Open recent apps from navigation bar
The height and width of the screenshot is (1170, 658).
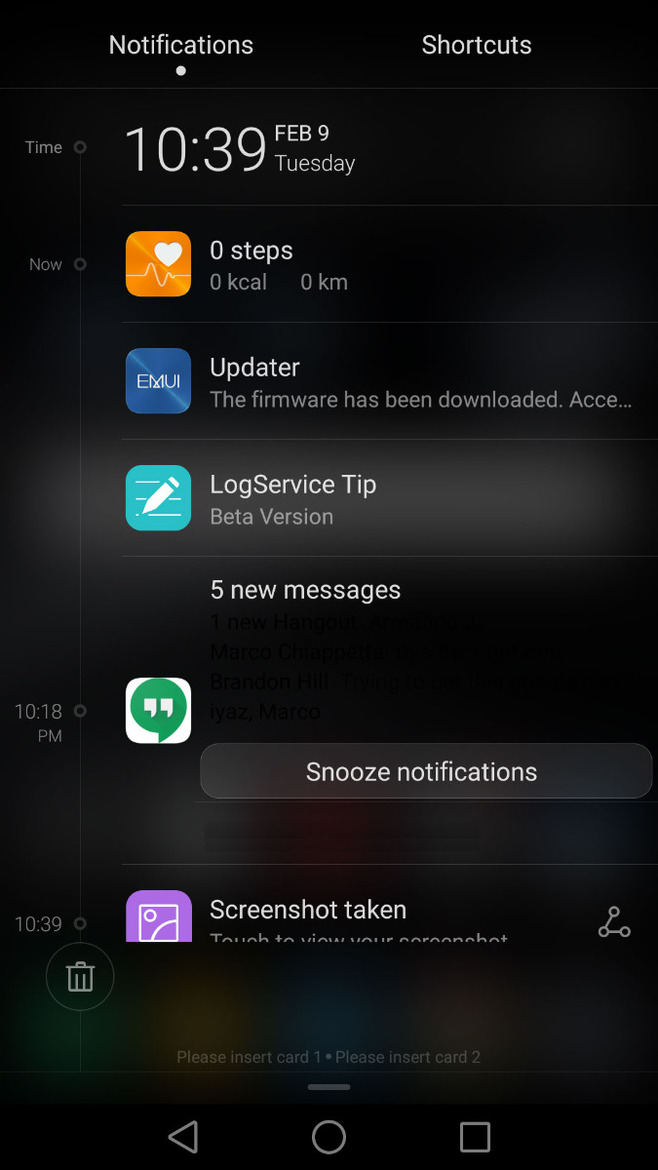pos(475,1136)
